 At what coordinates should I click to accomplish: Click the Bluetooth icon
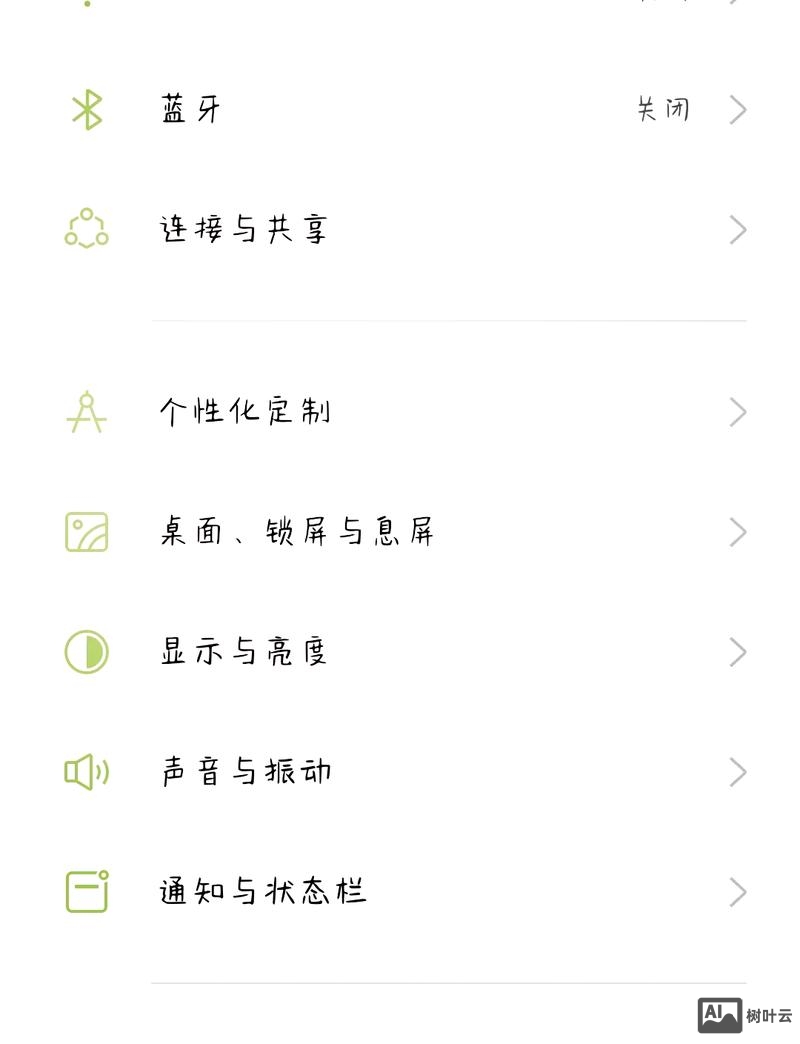coord(85,109)
